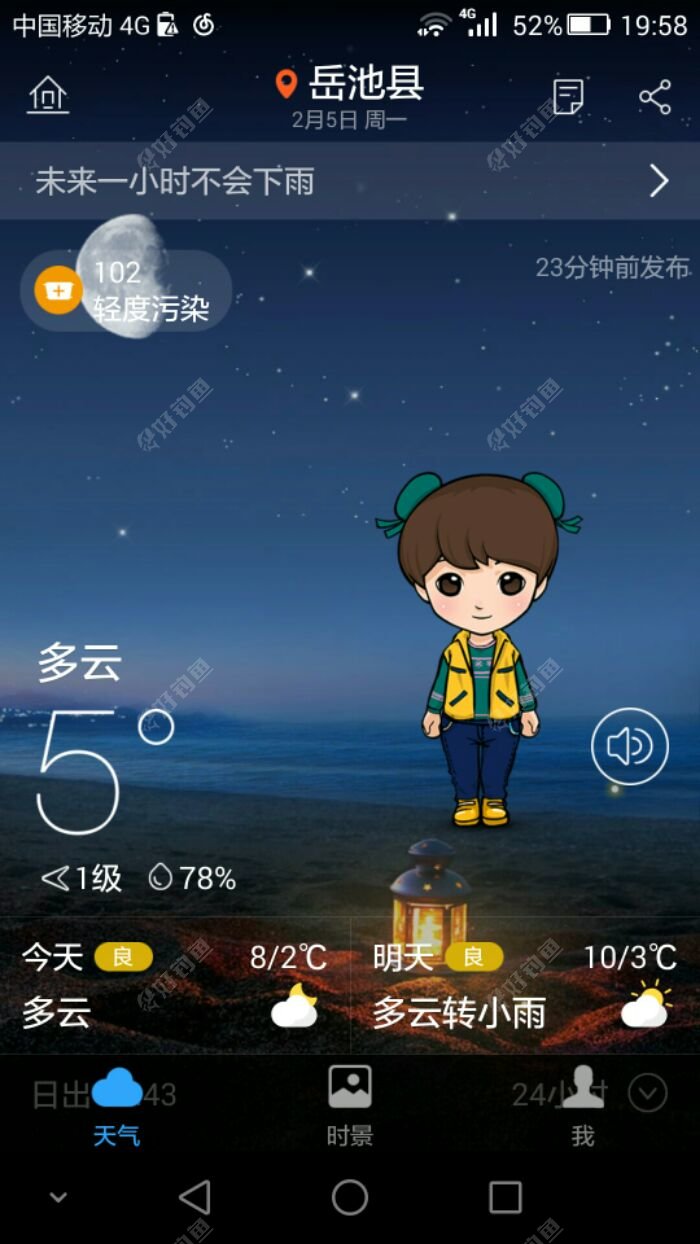This screenshot has width=700, height=1244.
Task: Open tomorrow's 明天 多云转小雨 forecast card
Action: [x=525, y=985]
